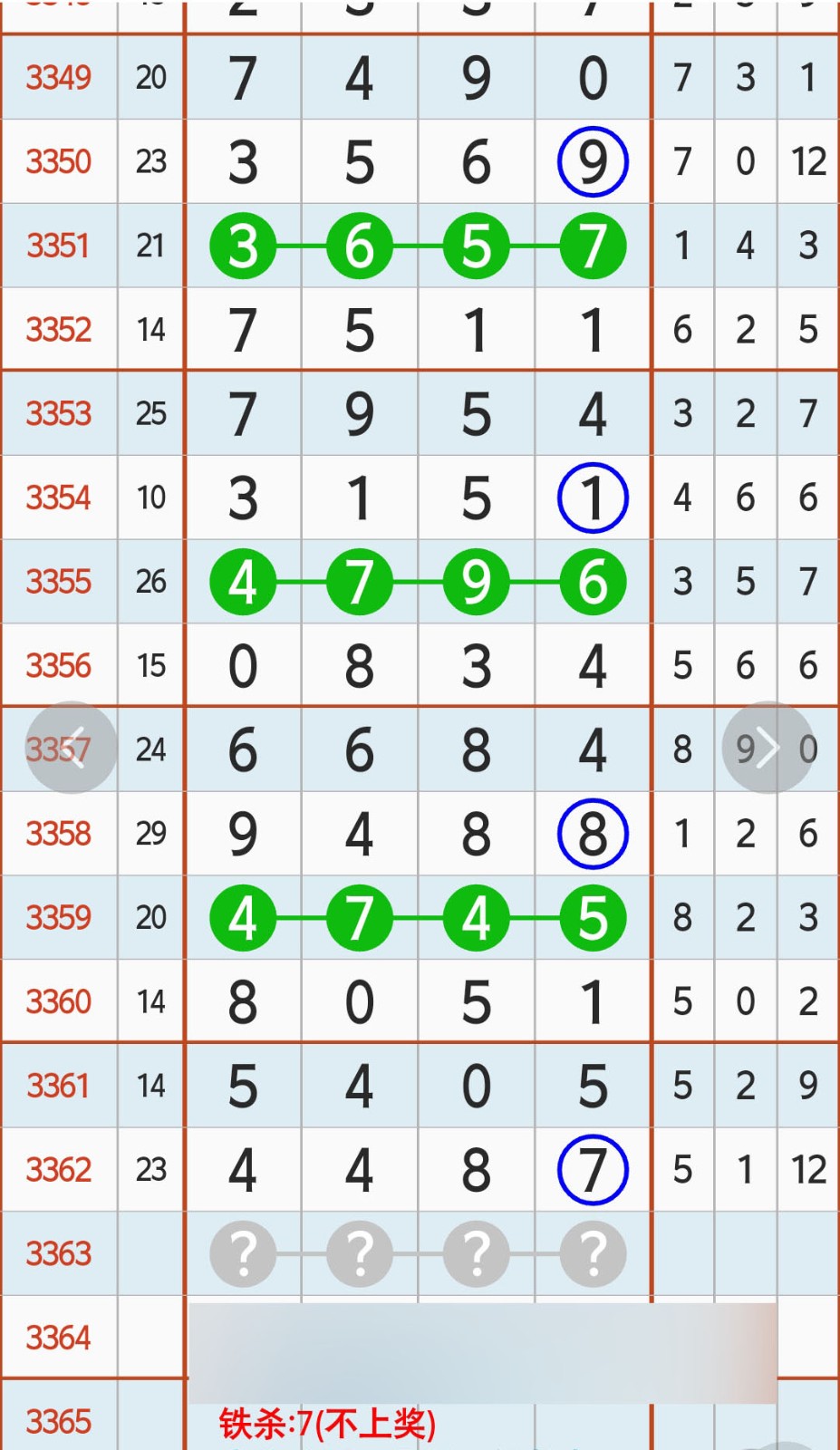The image size is (840, 1450).
Task: Go to the previous image with the left arrow
Action: pos(71,748)
